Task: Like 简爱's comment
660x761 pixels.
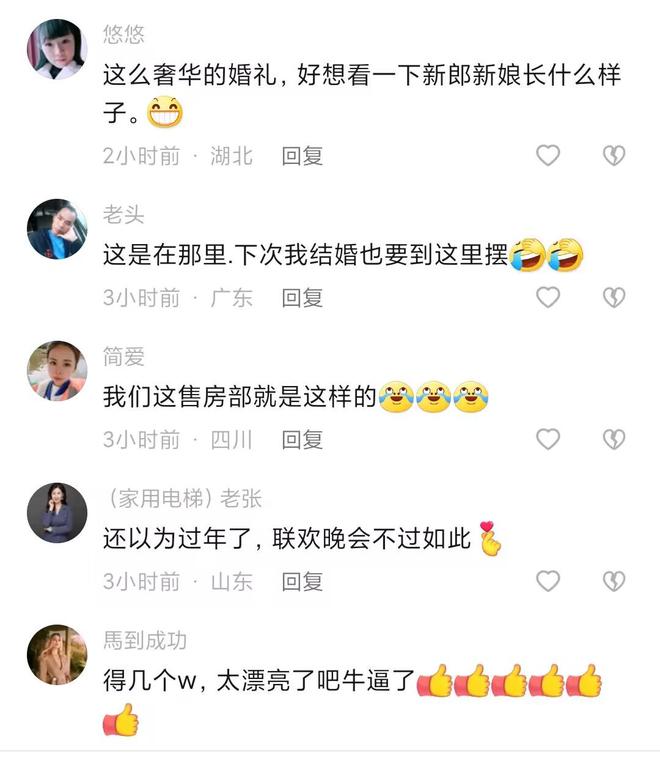Action: pos(548,439)
